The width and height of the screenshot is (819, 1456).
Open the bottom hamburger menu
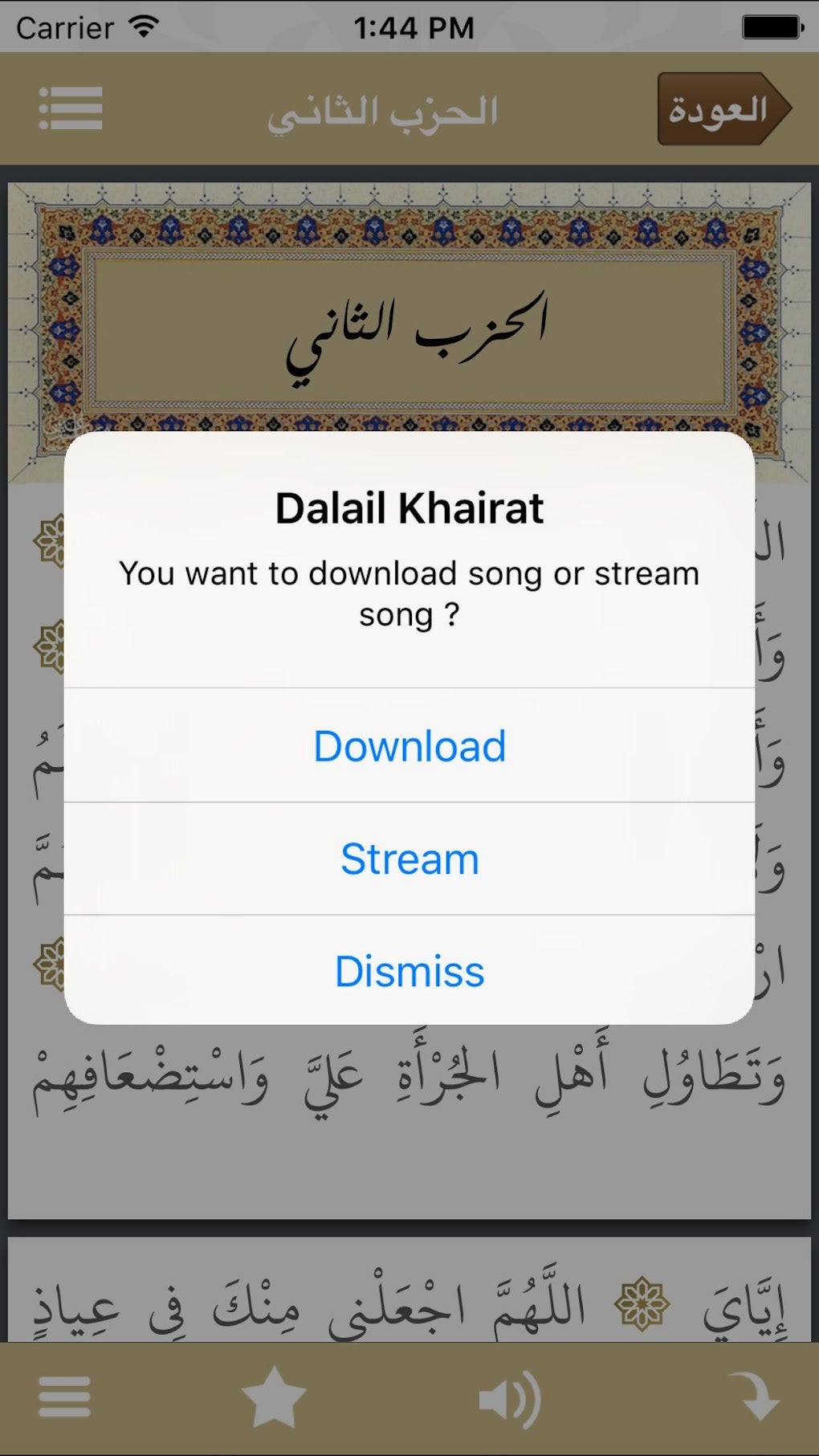64,1397
